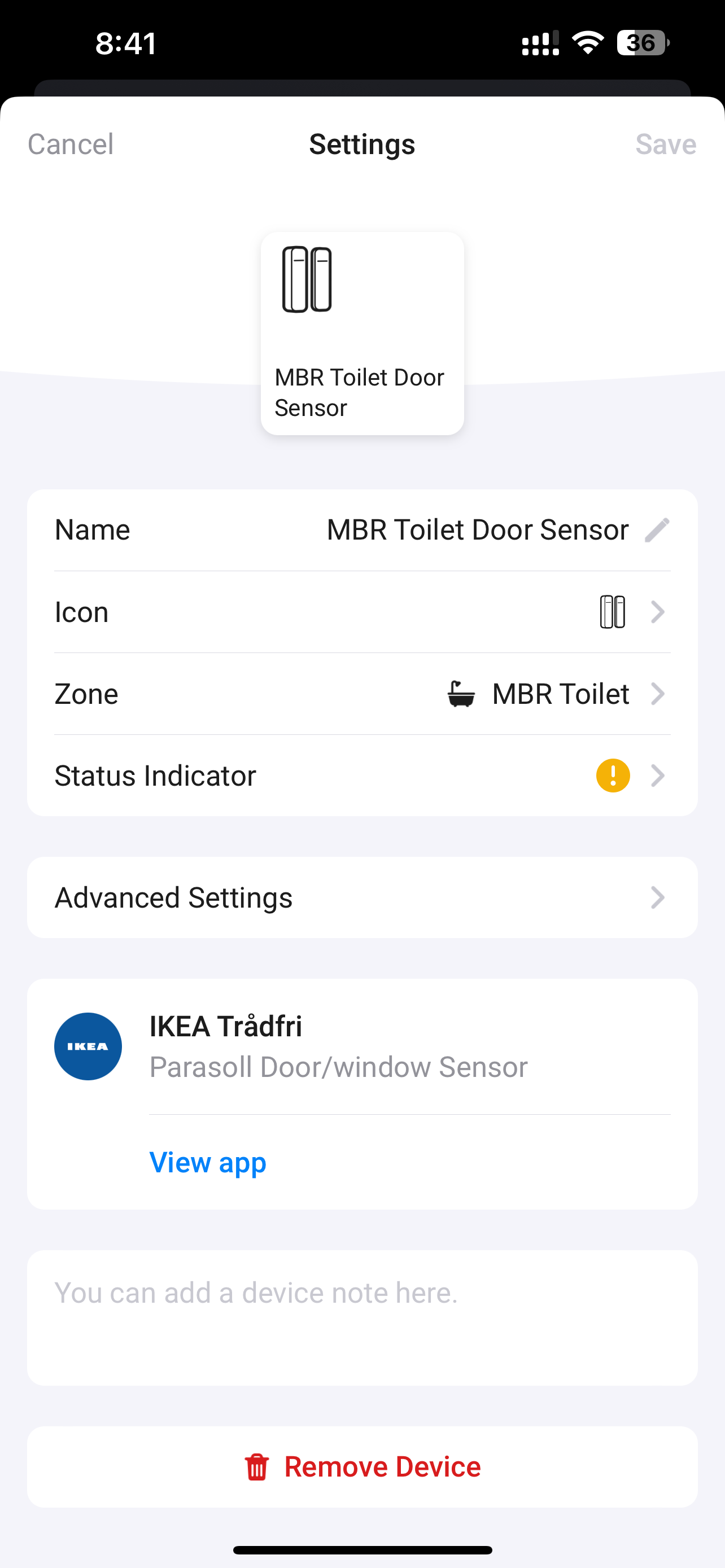Open Advanced Settings
The height and width of the screenshot is (1568, 725).
[362, 897]
